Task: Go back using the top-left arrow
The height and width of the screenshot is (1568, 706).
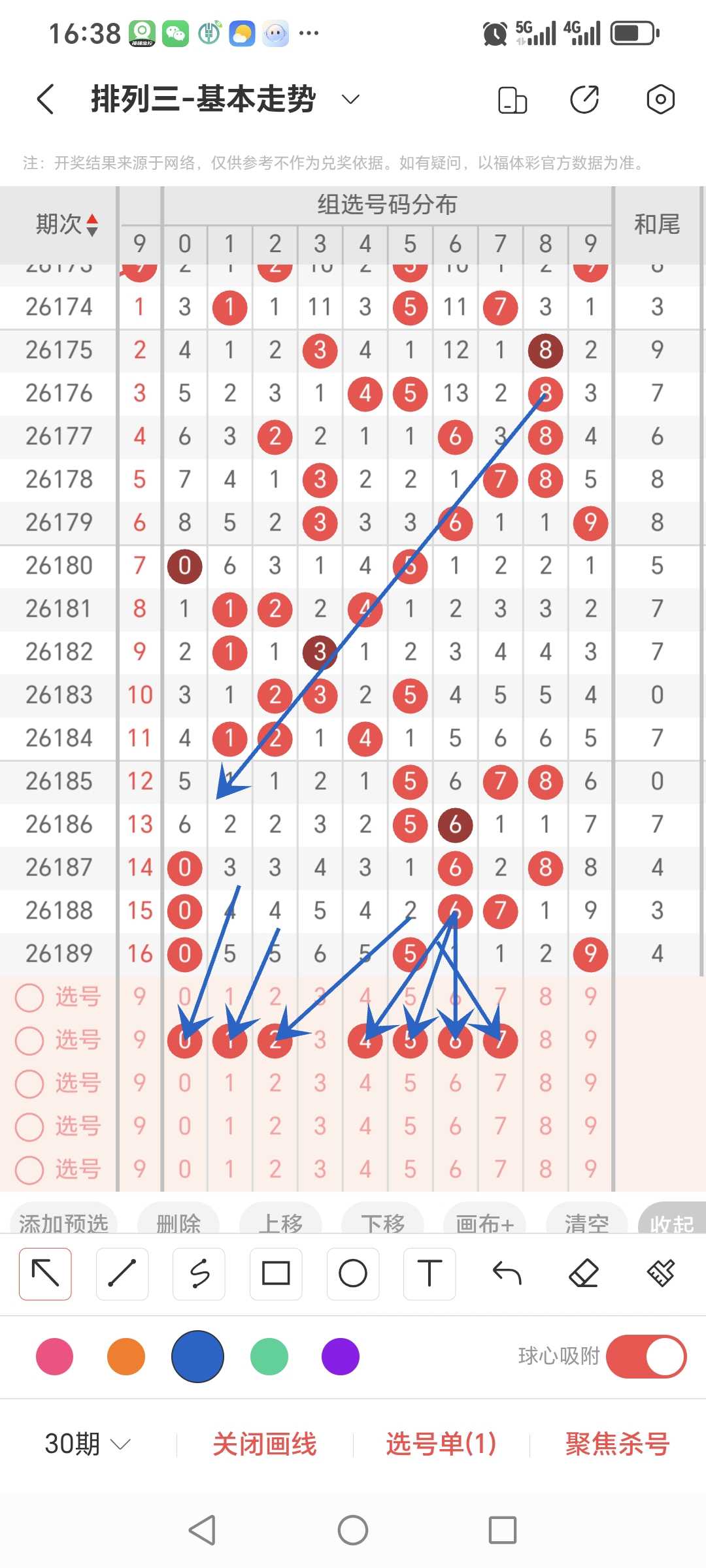Action: point(45,99)
